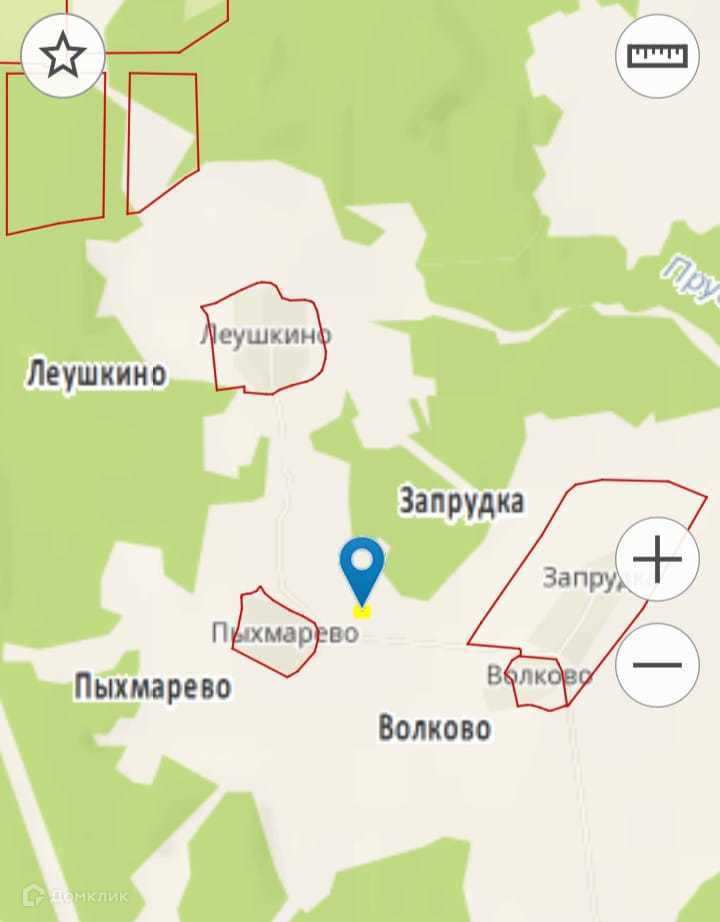Tap the star favorites button
The image size is (720, 922).
pos(63,55)
